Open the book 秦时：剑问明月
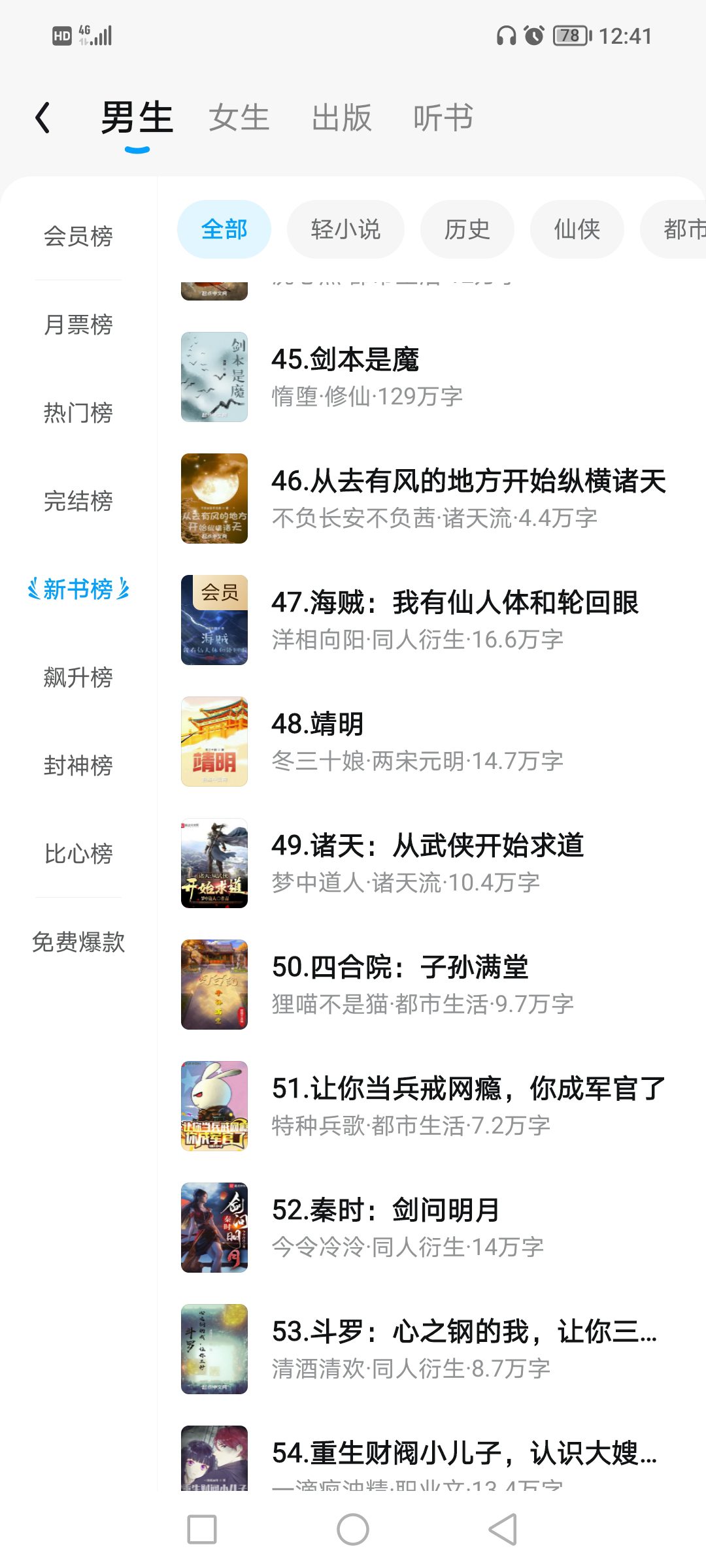This screenshot has height=1568, width=706. pos(386,1211)
